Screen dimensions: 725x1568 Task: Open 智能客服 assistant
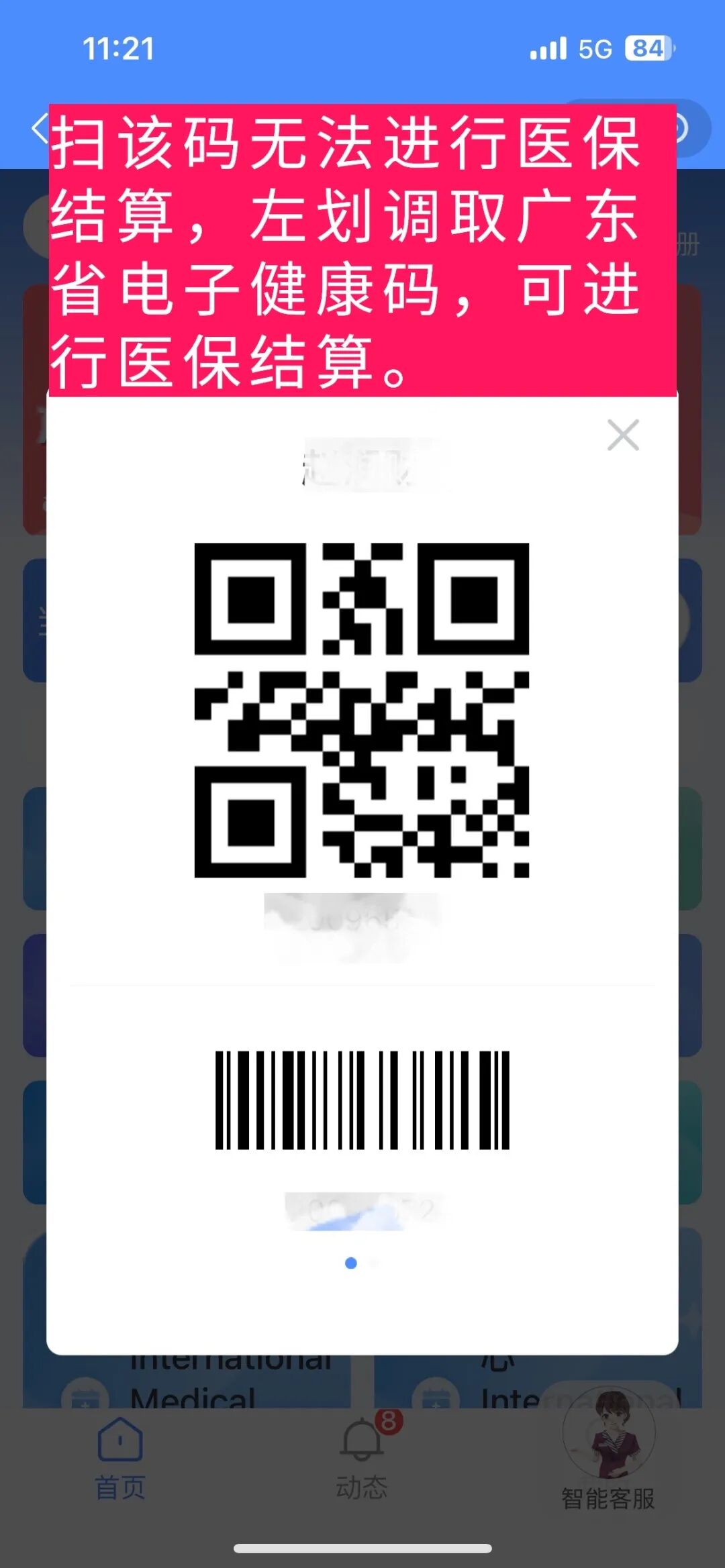pyautogui.click(x=608, y=1449)
